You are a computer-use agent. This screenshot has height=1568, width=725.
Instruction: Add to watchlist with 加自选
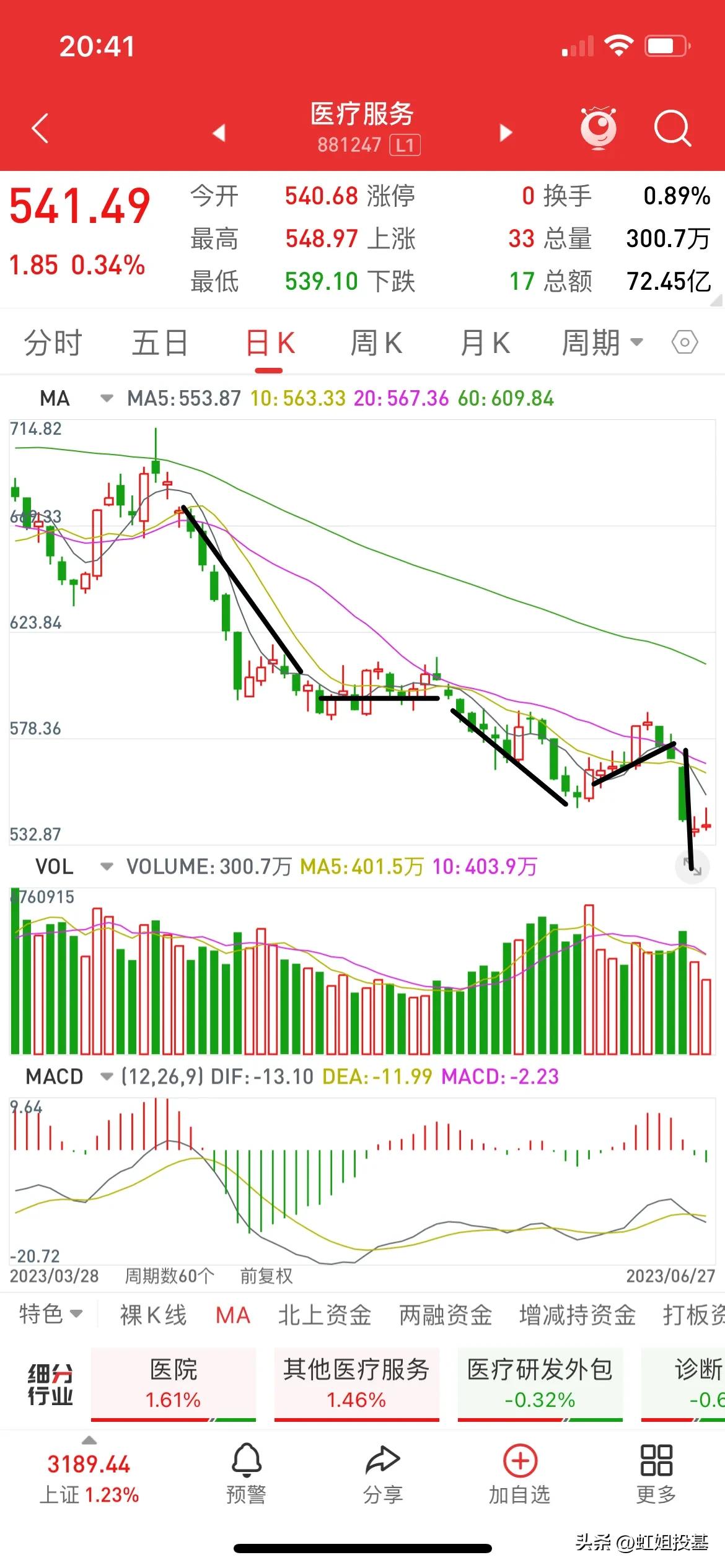[519, 1476]
